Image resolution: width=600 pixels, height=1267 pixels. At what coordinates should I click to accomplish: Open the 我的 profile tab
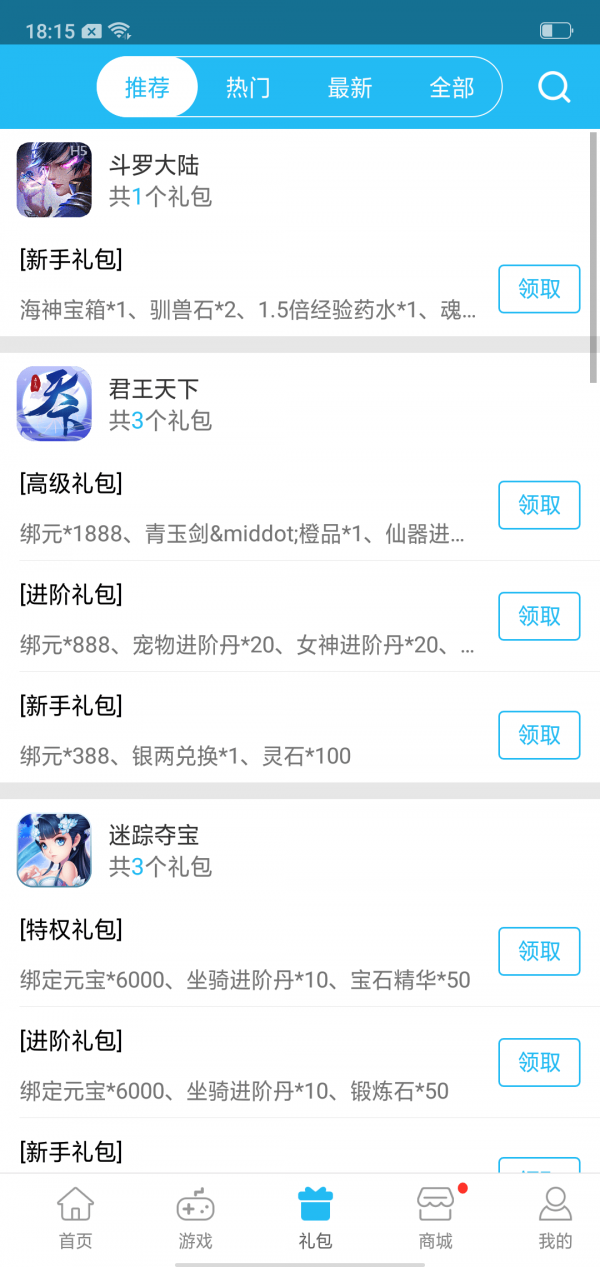tap(555, 1218)
